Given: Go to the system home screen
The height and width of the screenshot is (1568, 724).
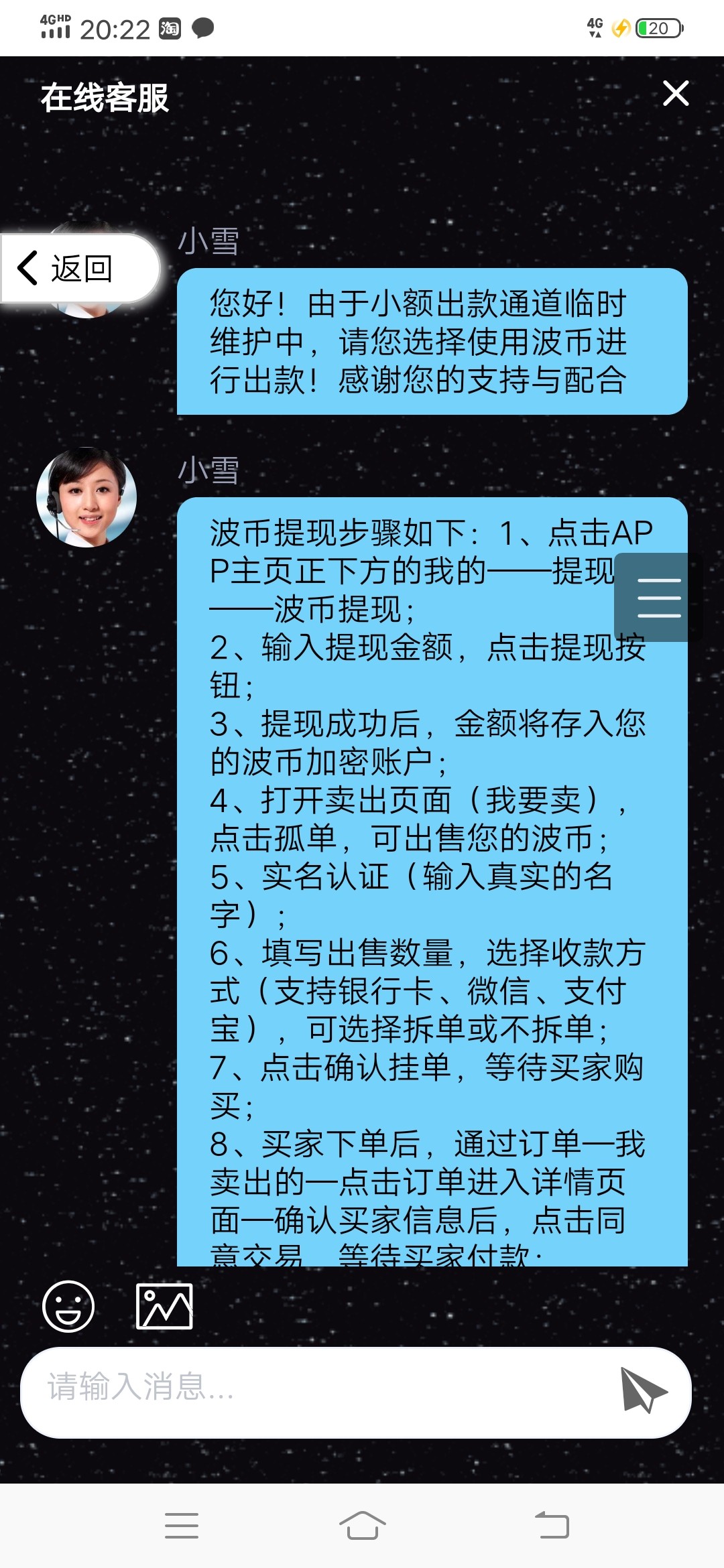Looking at the screenshot, I should (362, 1526).
